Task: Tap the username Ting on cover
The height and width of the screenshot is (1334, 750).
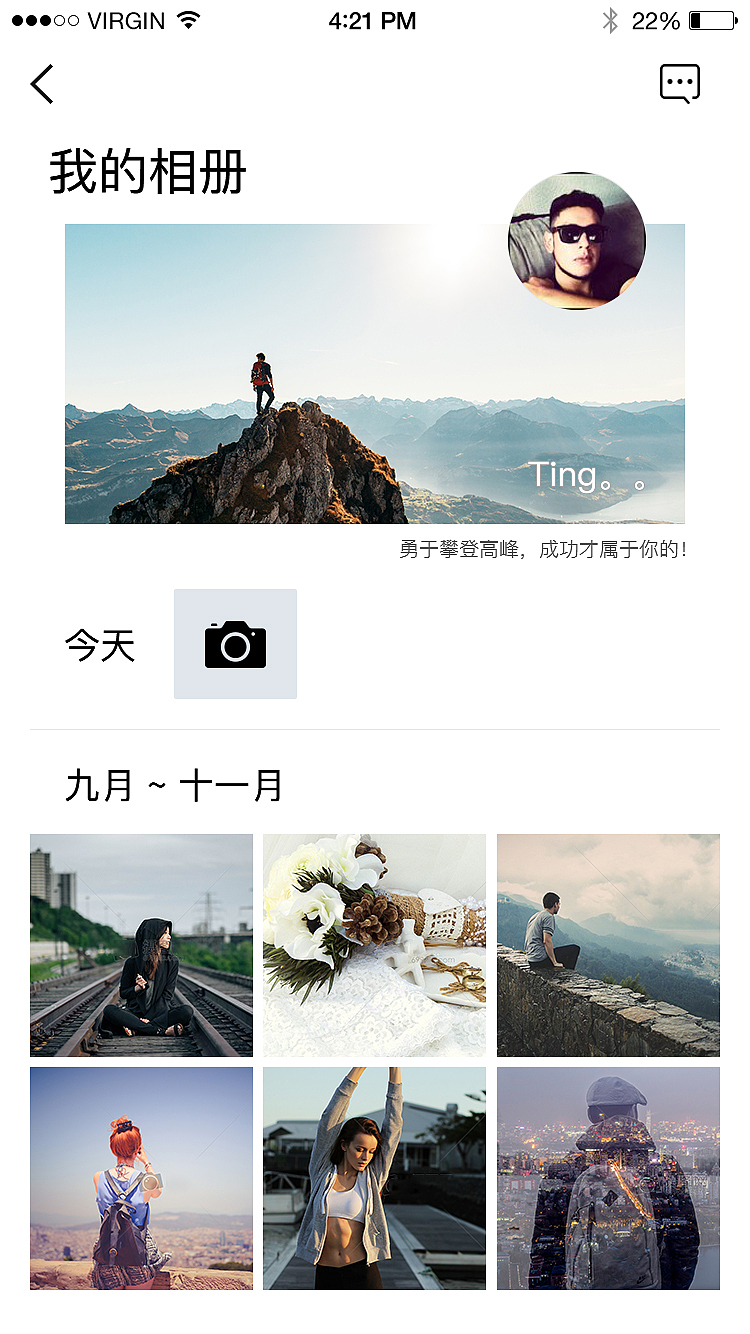Action: coord(577,477)
